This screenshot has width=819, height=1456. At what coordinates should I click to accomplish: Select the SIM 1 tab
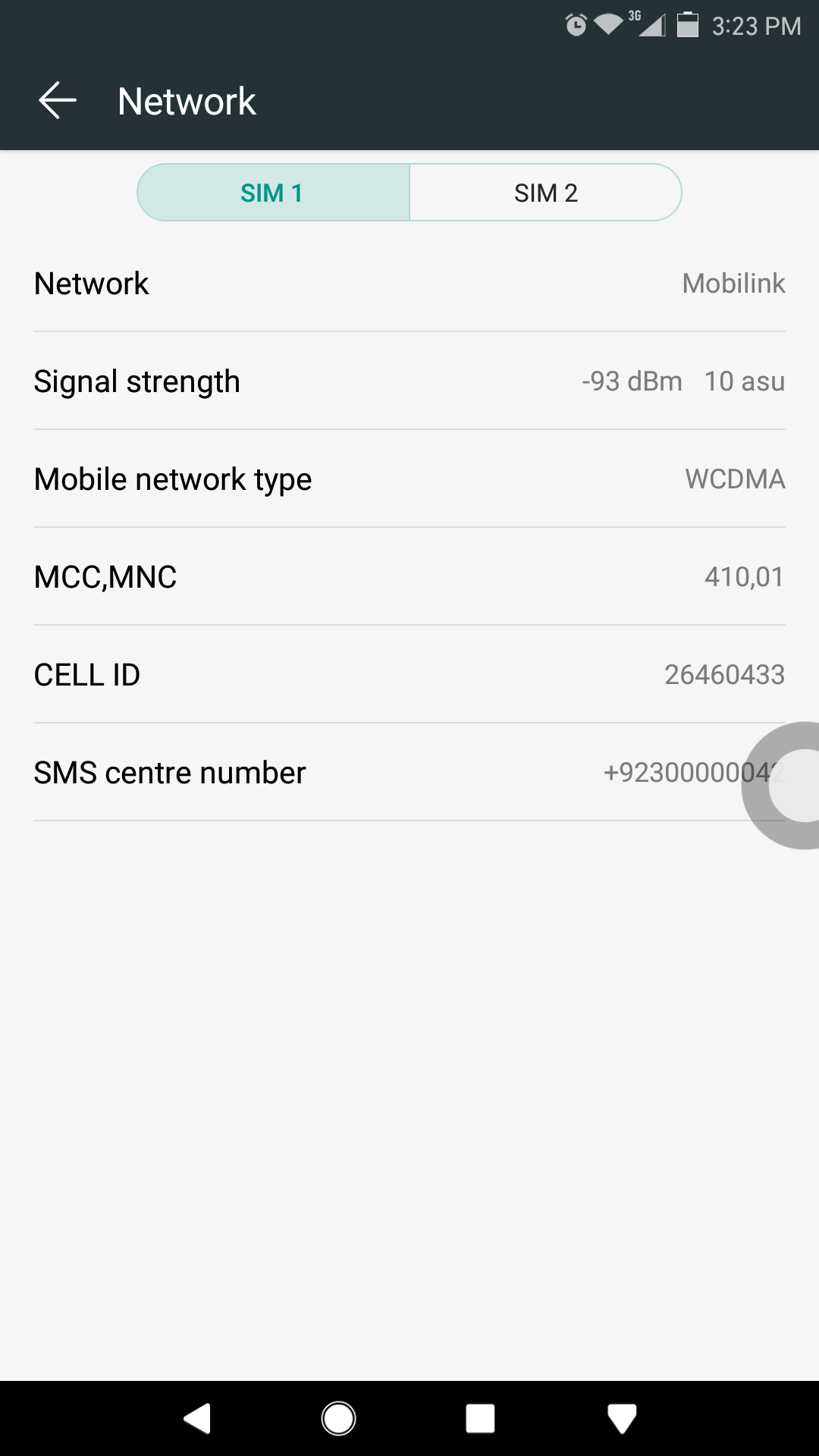pos(273,193)
